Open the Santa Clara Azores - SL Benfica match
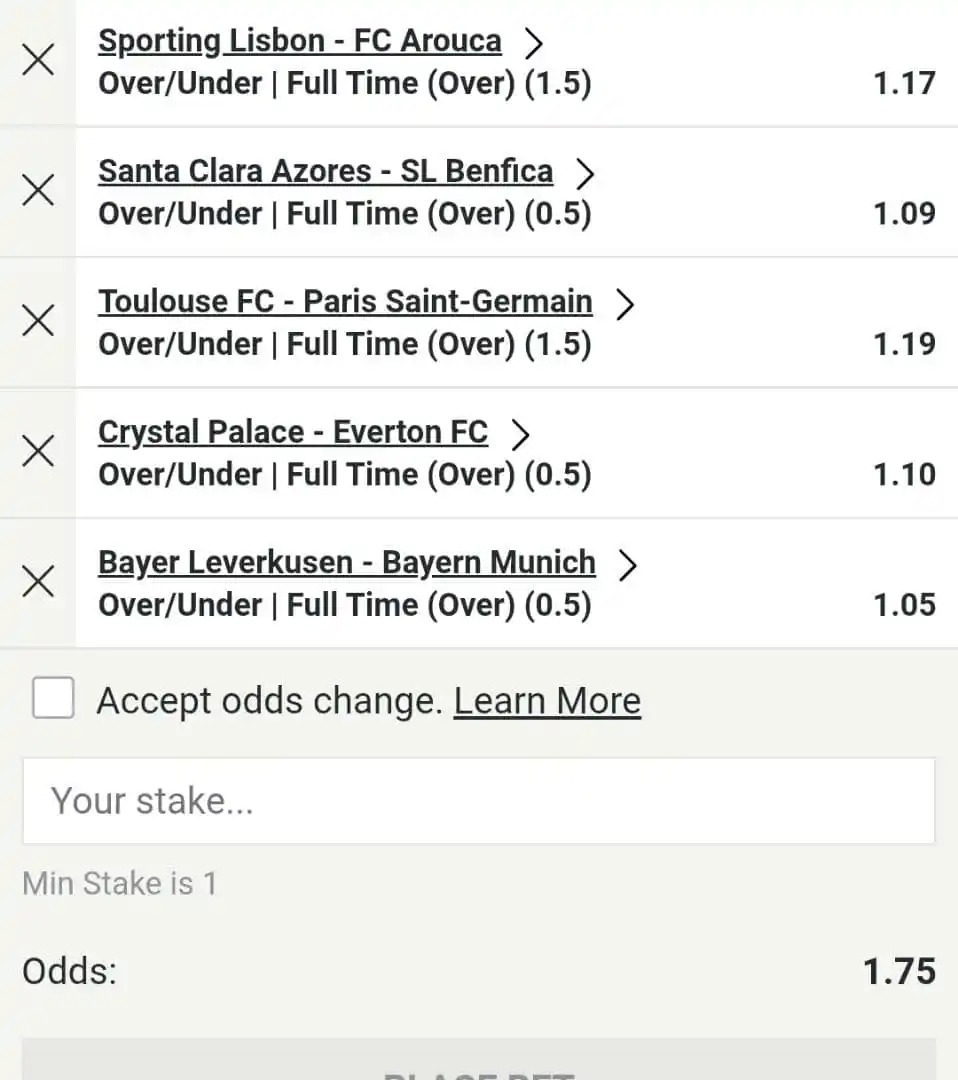This screenshot has height=1080, width=958. point(325,172)
